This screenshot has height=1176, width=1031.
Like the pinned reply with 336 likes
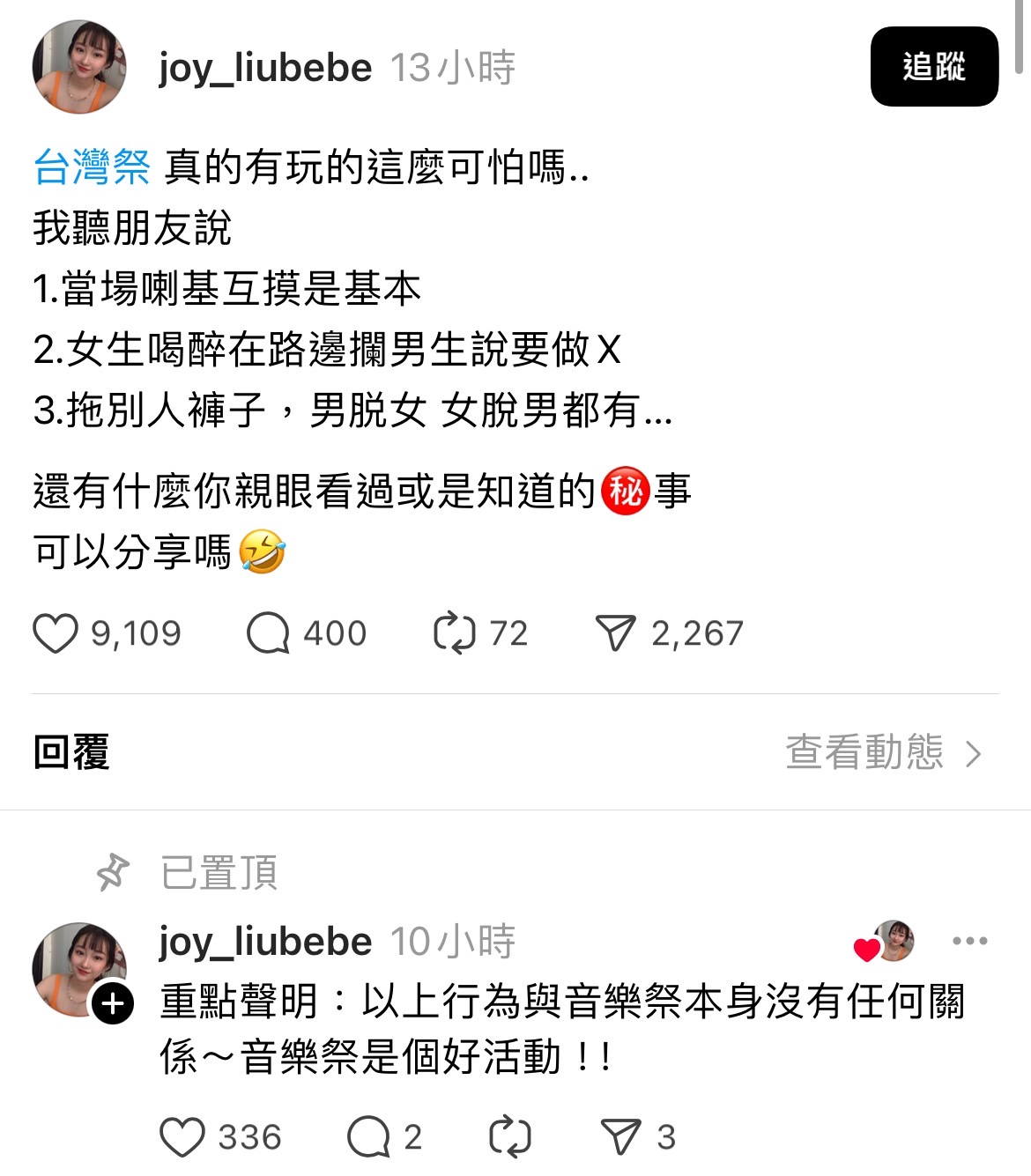(182, 1136)
